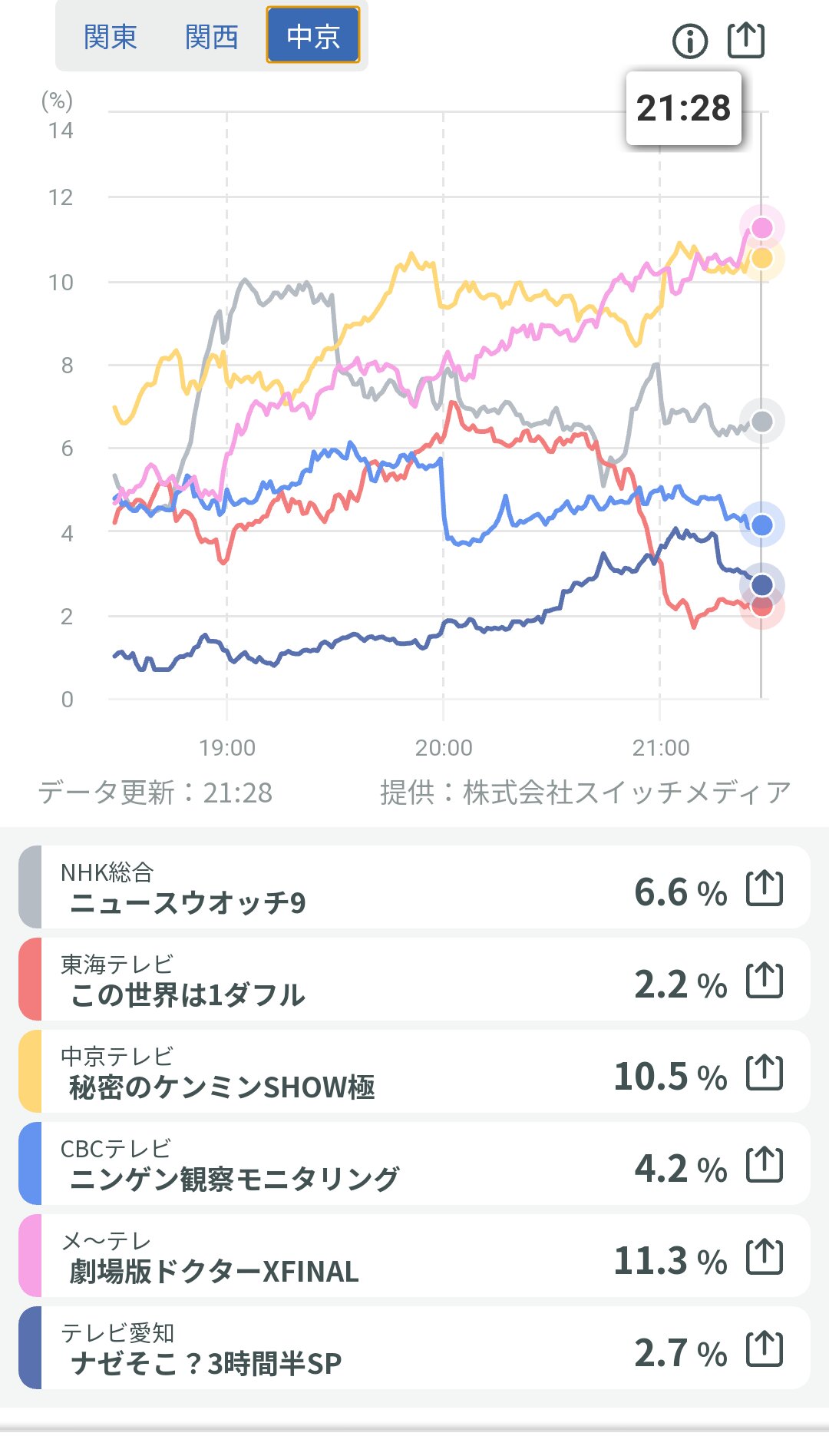Share この世界は1ダフル rating

click(x=765, y=981)
